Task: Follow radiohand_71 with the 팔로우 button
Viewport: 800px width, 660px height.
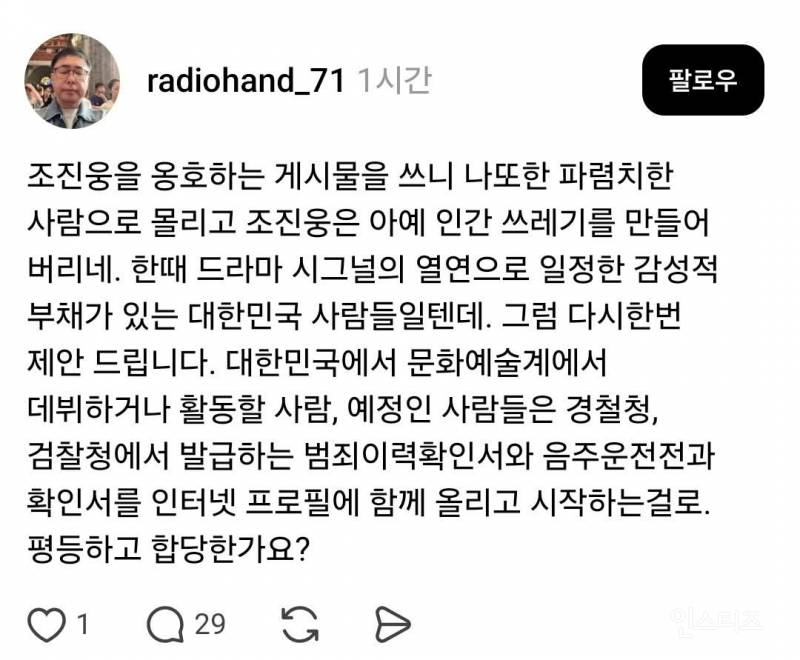Action: click(x=702, y=80)
